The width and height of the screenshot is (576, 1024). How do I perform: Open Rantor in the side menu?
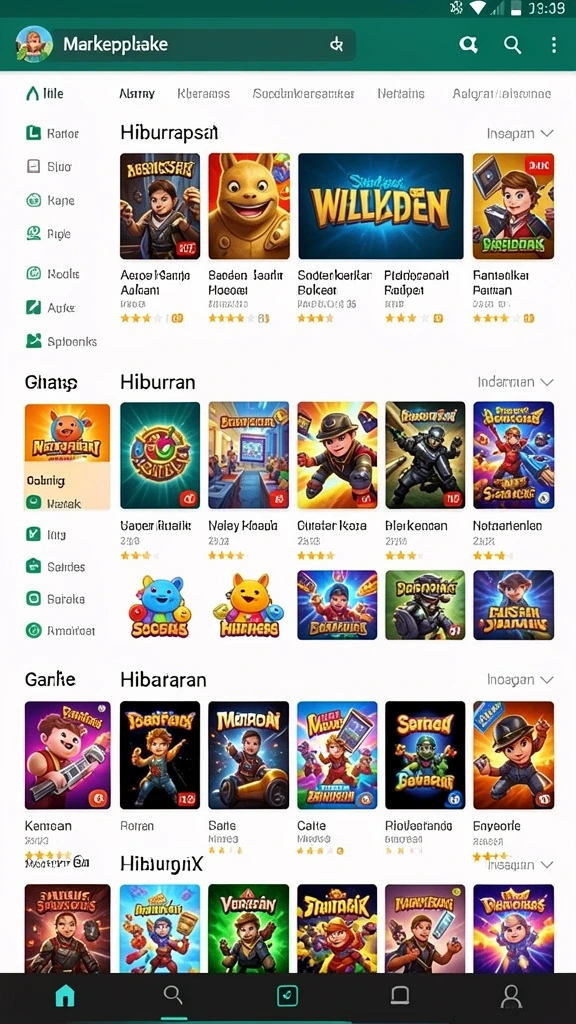[52, 134]
